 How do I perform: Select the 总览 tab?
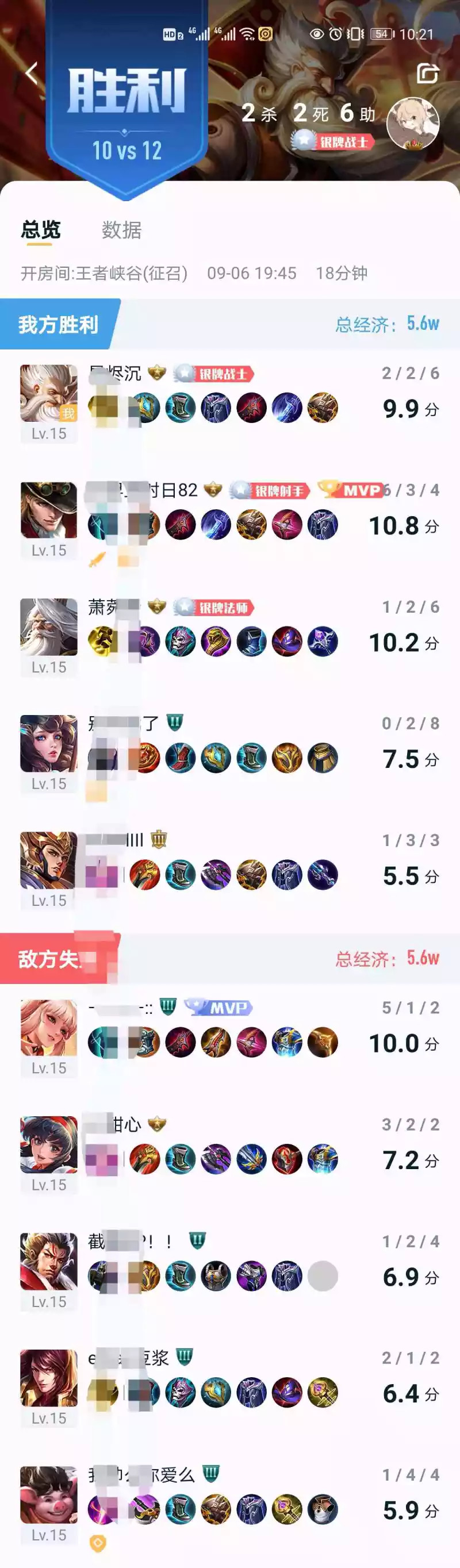pos(40,230)
